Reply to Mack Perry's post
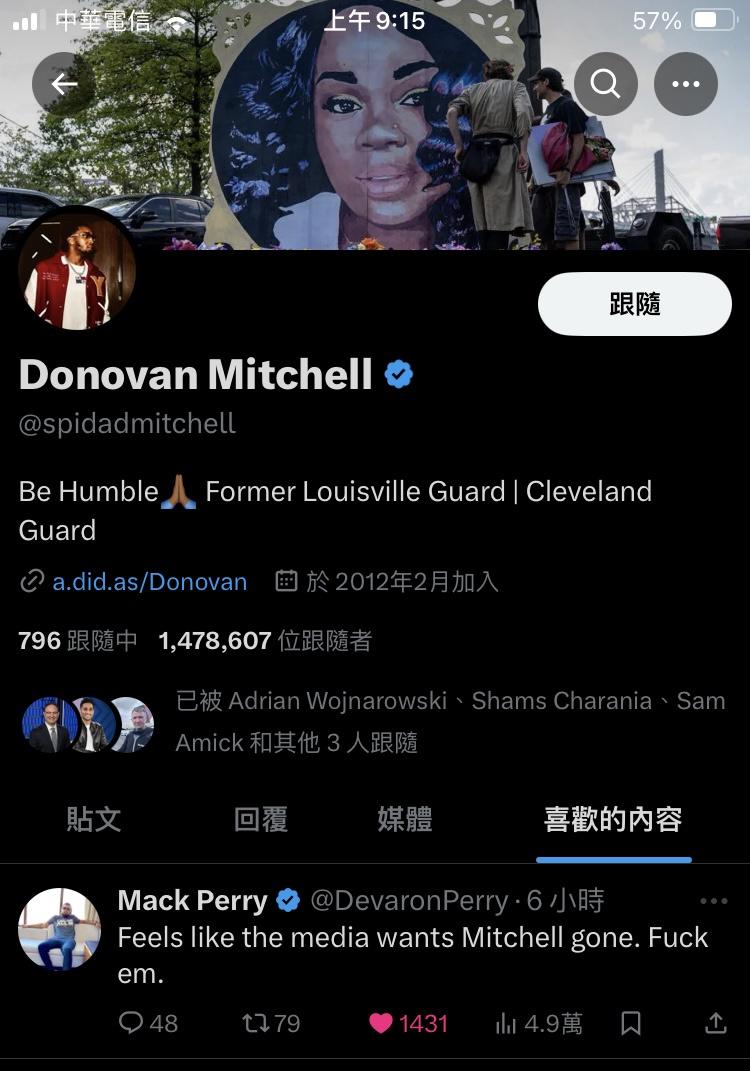The width and height of the screenshot is (750, 1071). coord(147,1023)
